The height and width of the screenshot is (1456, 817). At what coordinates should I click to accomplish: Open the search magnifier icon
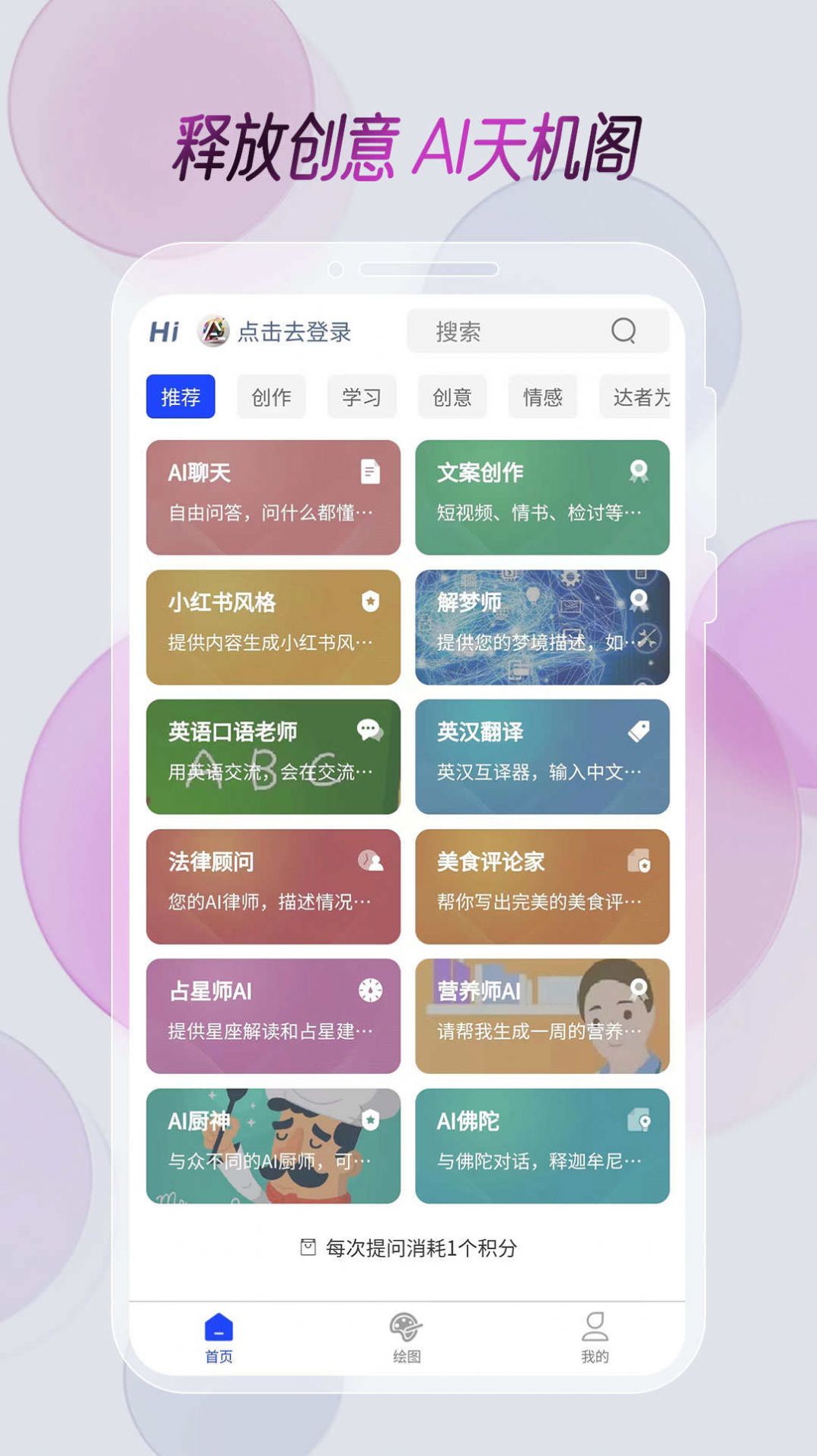tap(624, 331)
